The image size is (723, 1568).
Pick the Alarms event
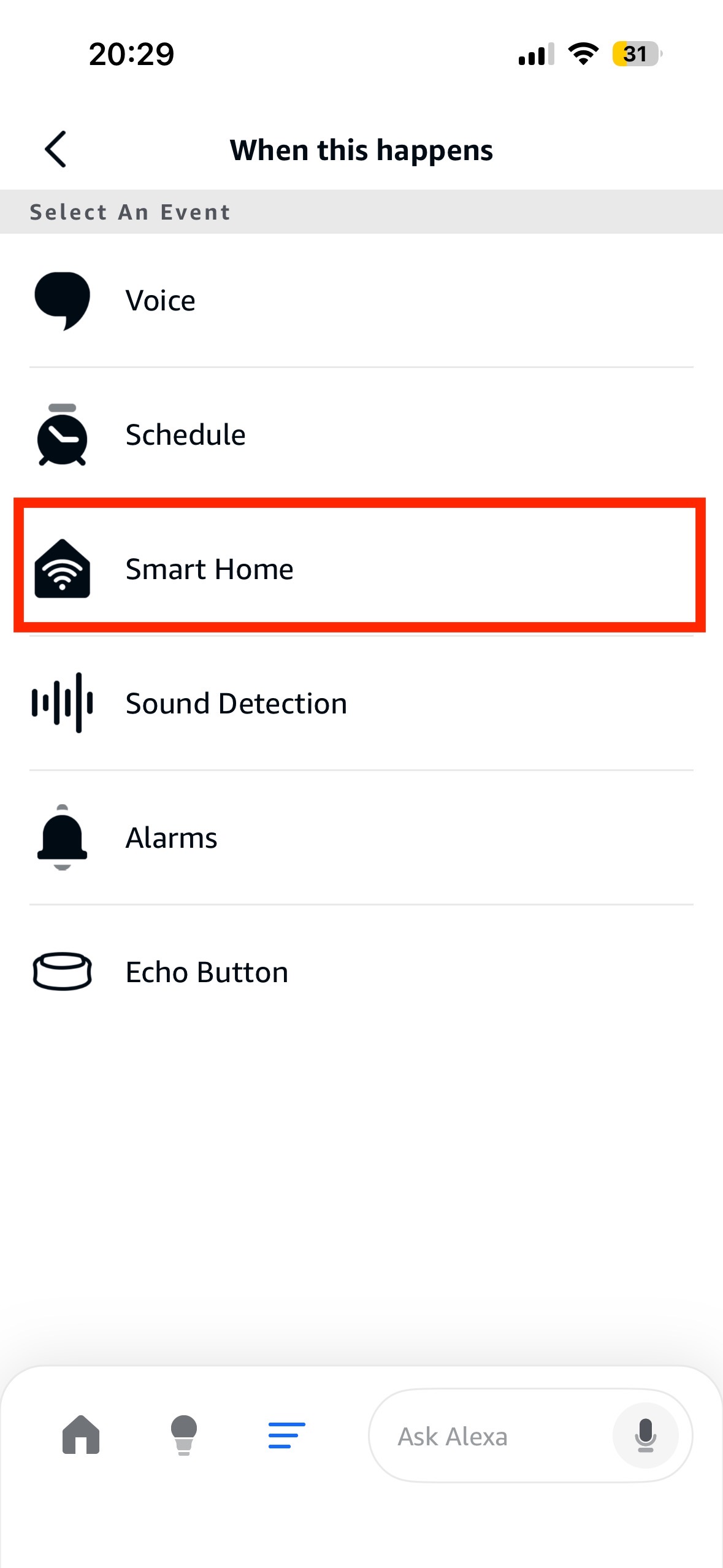[361, 837]
